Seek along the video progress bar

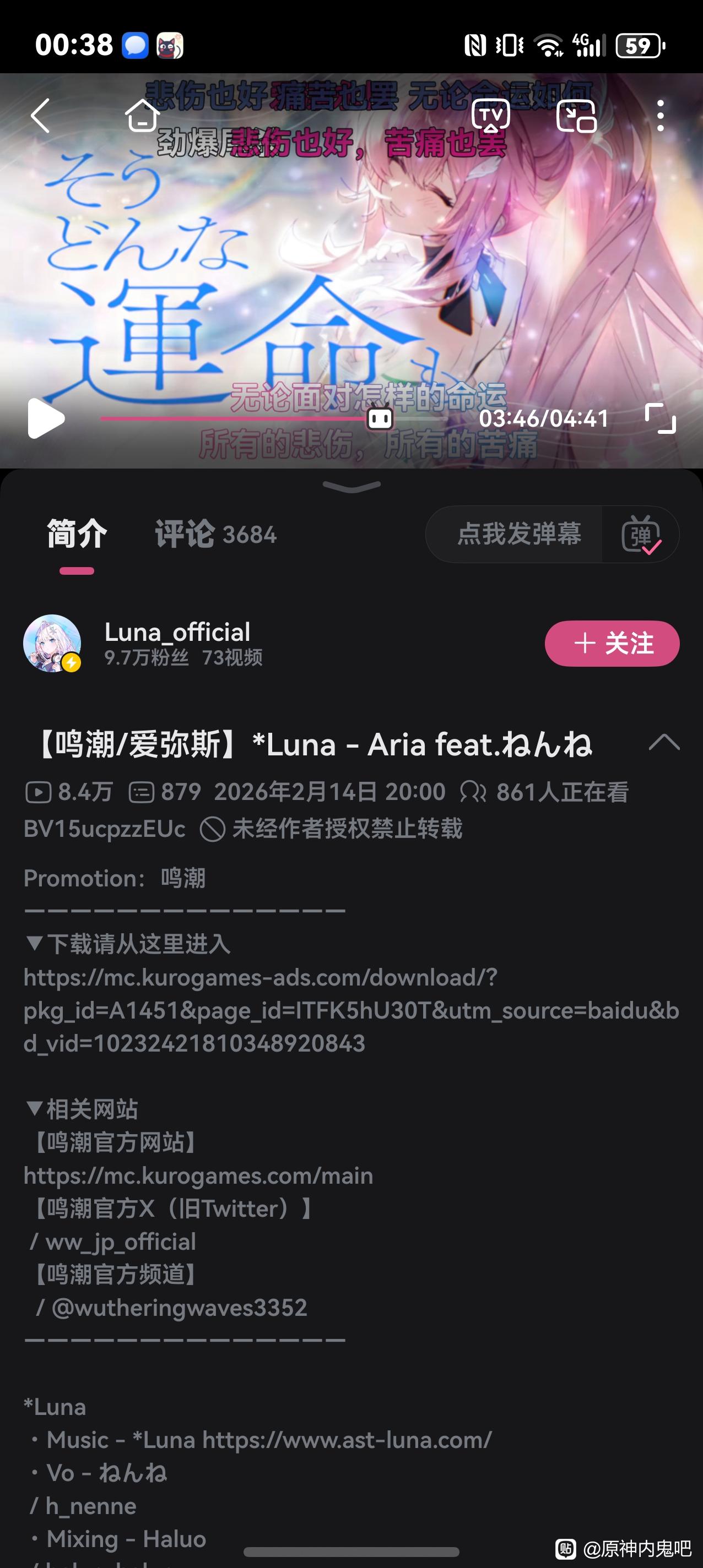(274, 418)
